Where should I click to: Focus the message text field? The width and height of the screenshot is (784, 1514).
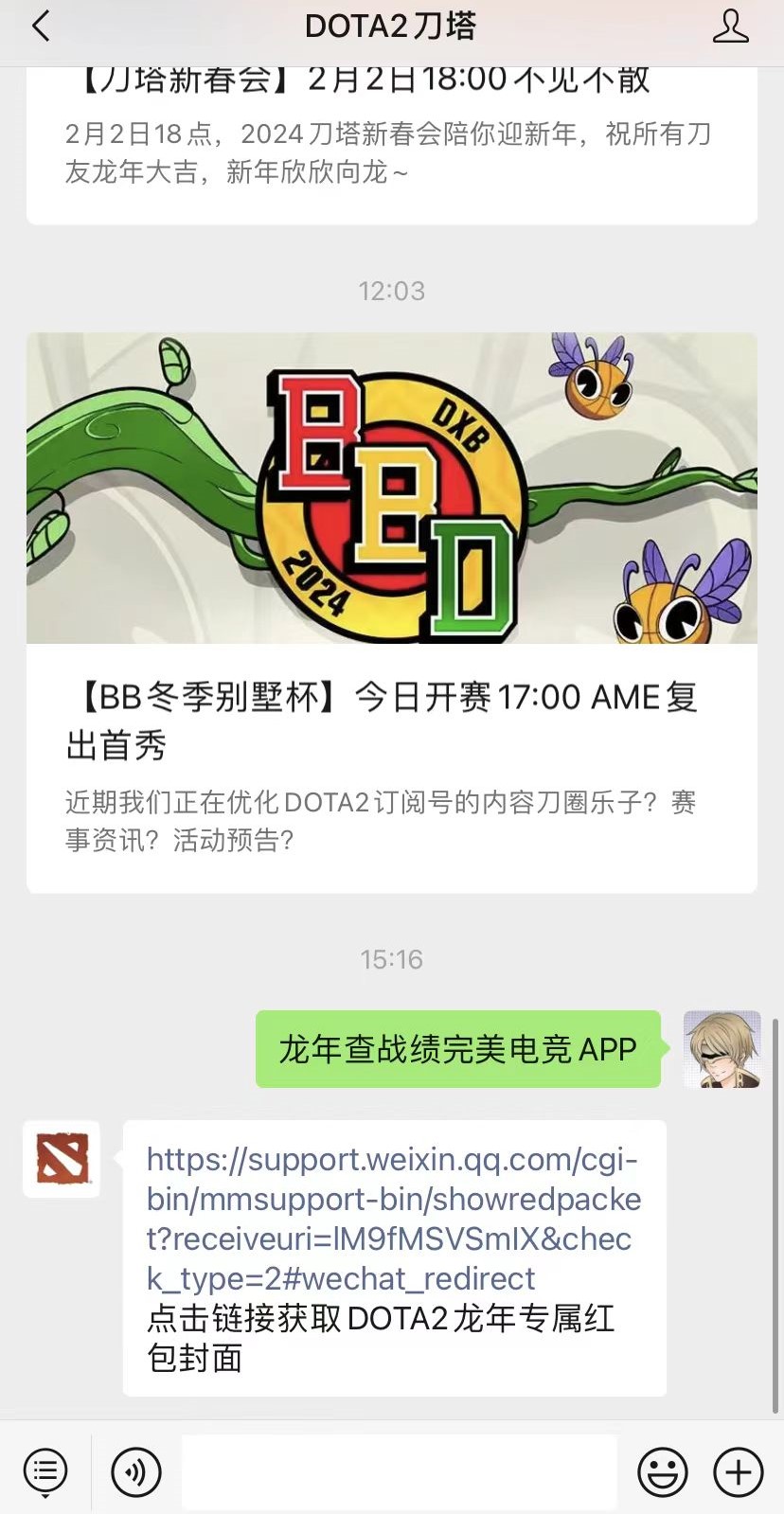pos(399,1472)
